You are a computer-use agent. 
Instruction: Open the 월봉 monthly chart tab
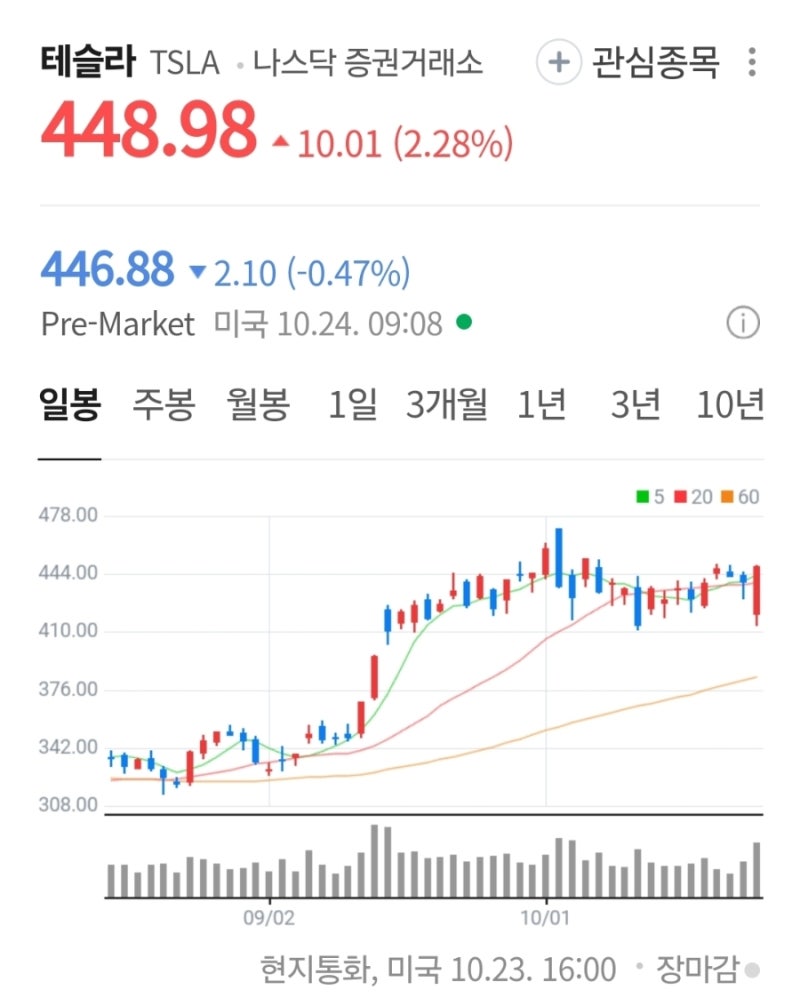[254, 403]
